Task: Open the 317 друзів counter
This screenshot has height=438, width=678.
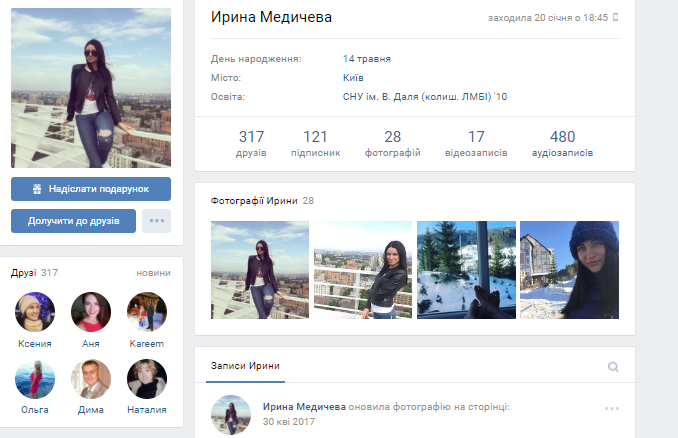Action: point(251,144)
